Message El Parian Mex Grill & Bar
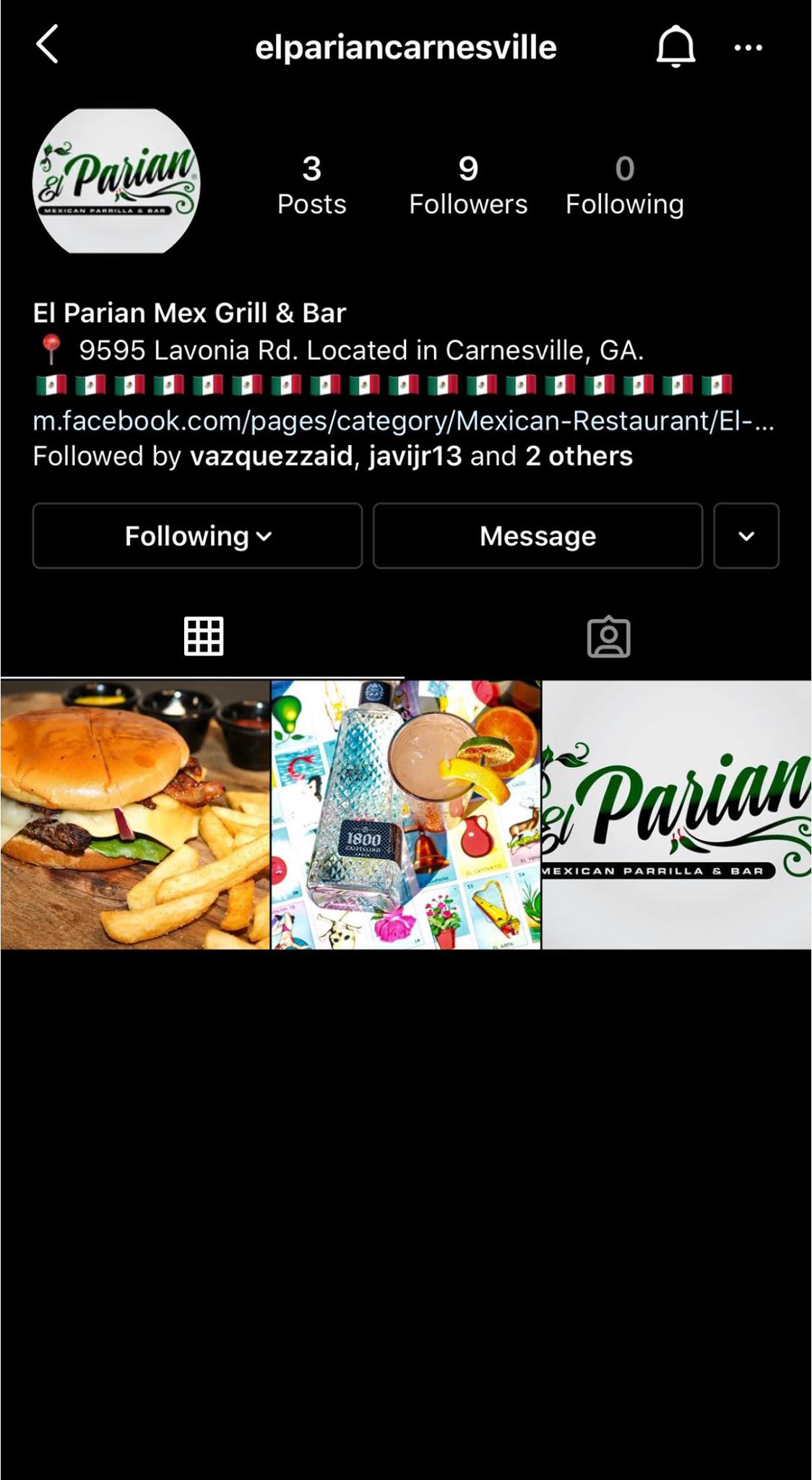 click(x=537, y=536)
